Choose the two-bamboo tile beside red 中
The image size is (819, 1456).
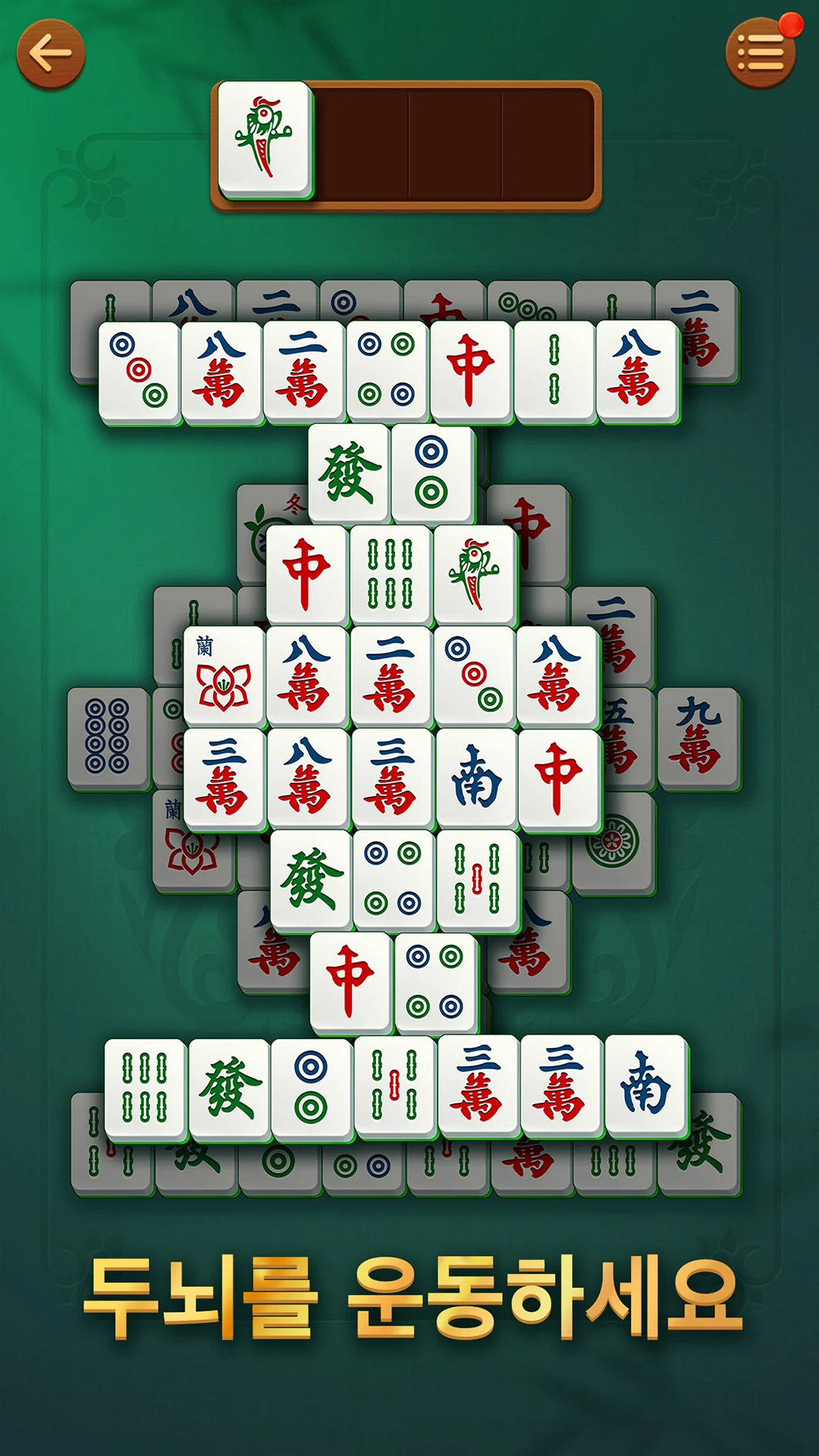pos(554,370)
